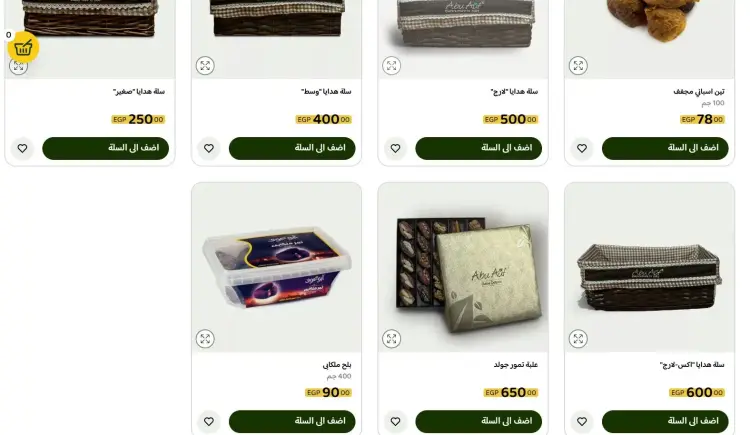Add the 250 EGP small gift basket to cart
The width and height of the screenshot is (750, 435).
[x=105, y=148]
